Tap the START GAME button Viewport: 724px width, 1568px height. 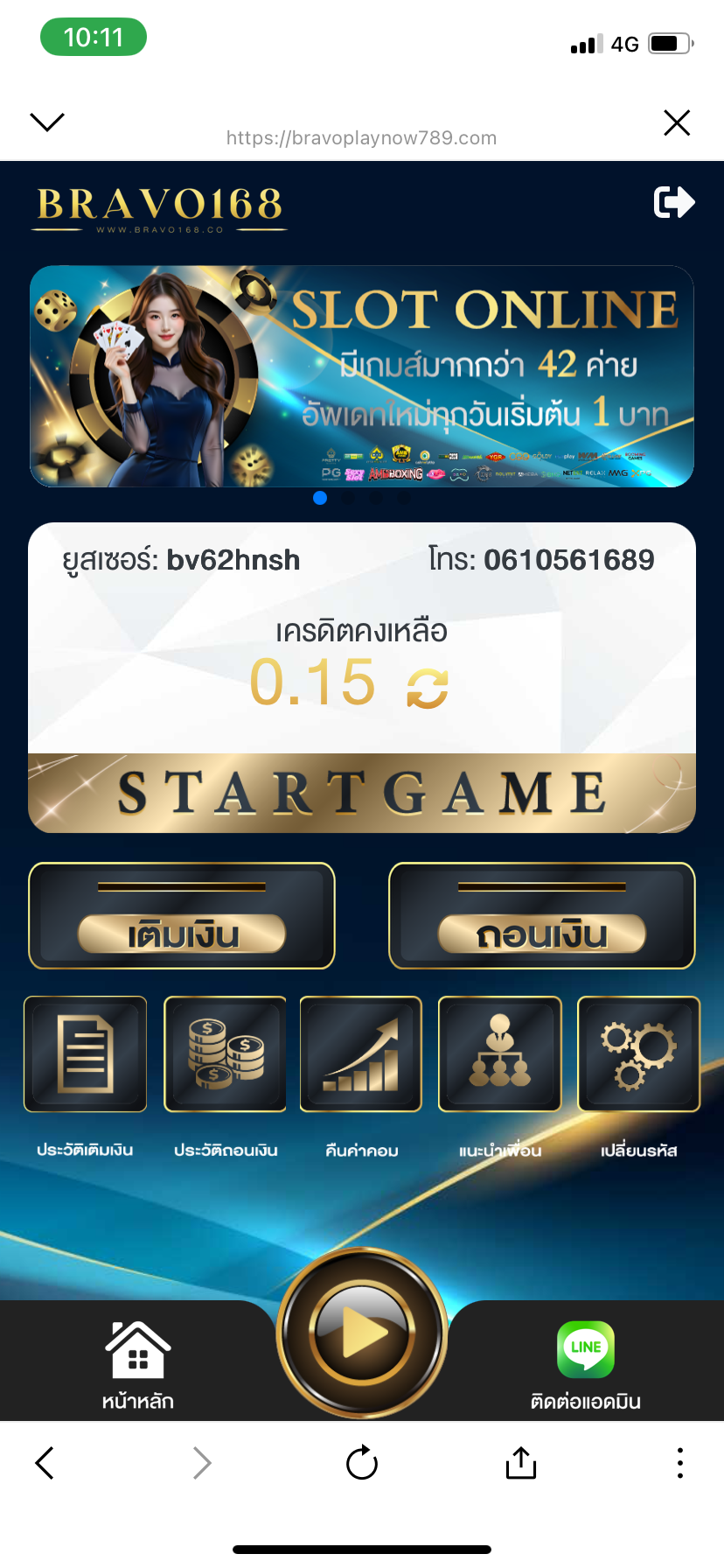click(x=362, y=793)
